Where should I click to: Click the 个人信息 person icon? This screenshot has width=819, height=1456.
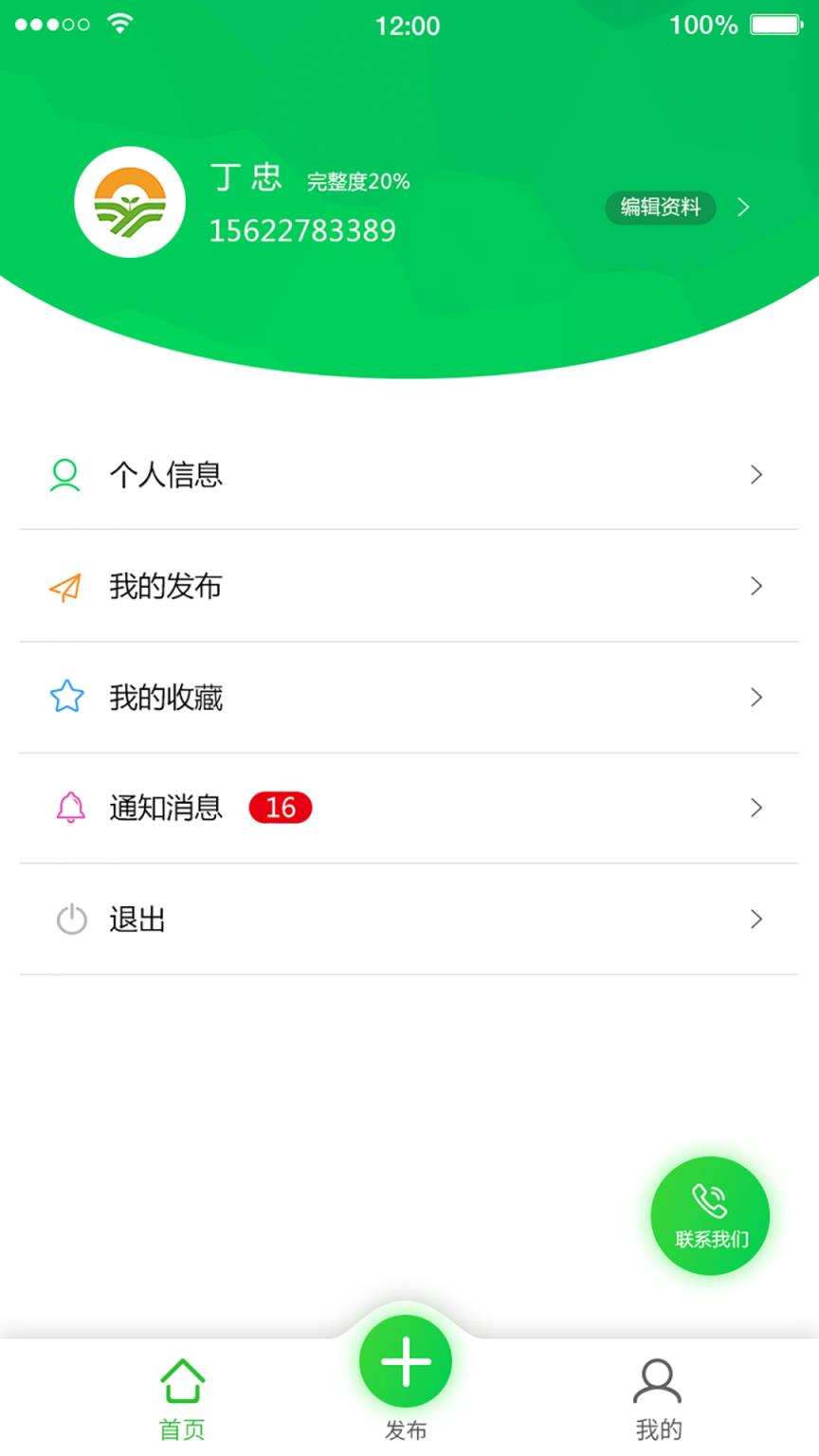[64, 476]
